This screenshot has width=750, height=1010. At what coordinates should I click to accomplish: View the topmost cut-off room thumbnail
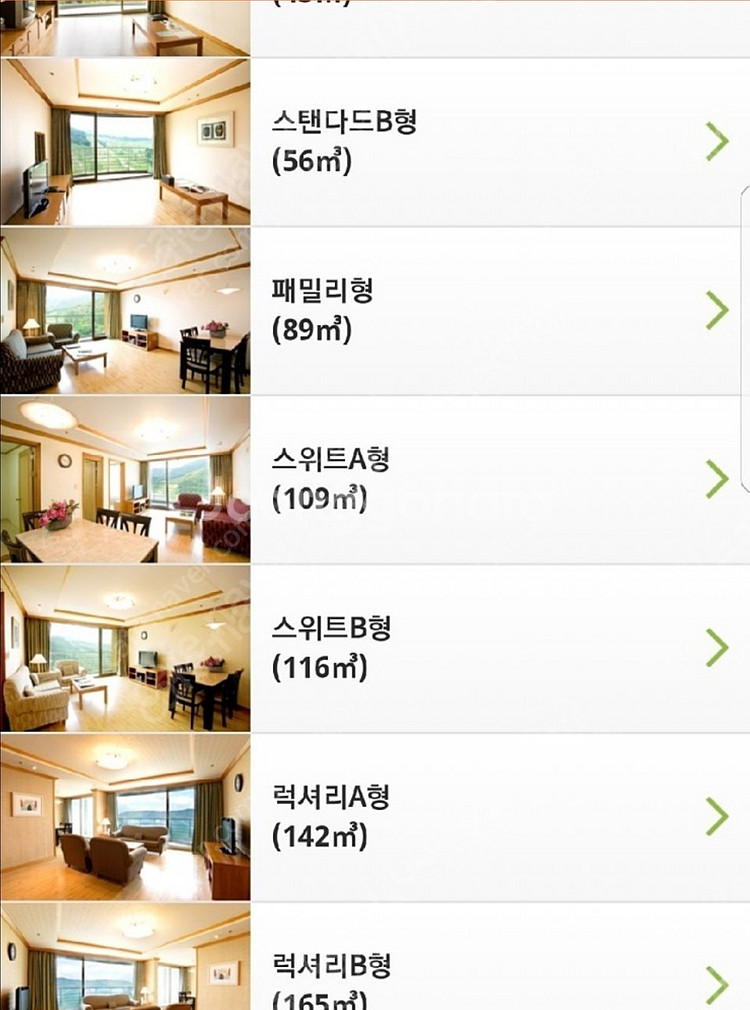pyautogui.click(x=125, y=25)
